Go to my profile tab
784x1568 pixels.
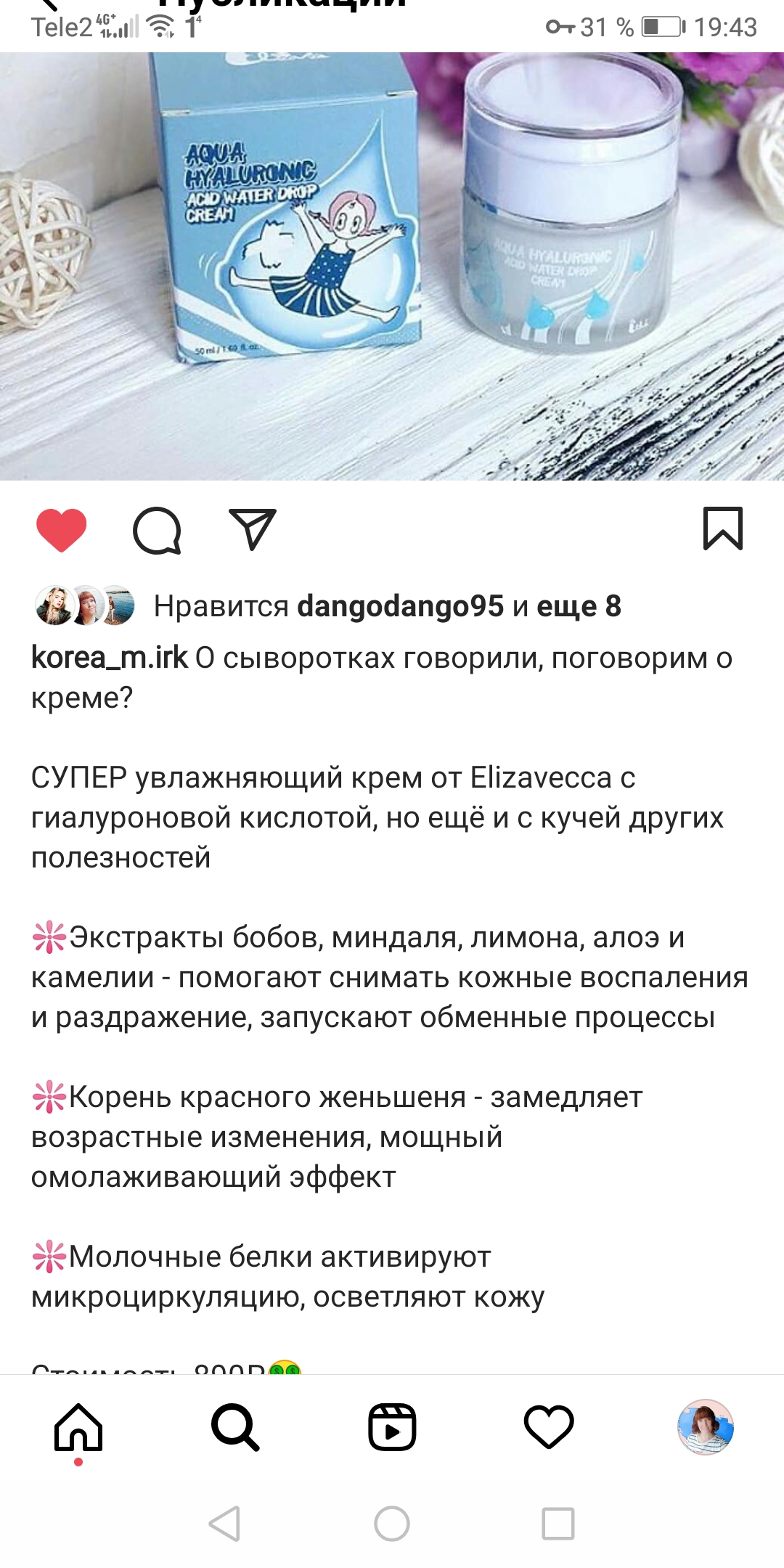tap(706, 1427)
